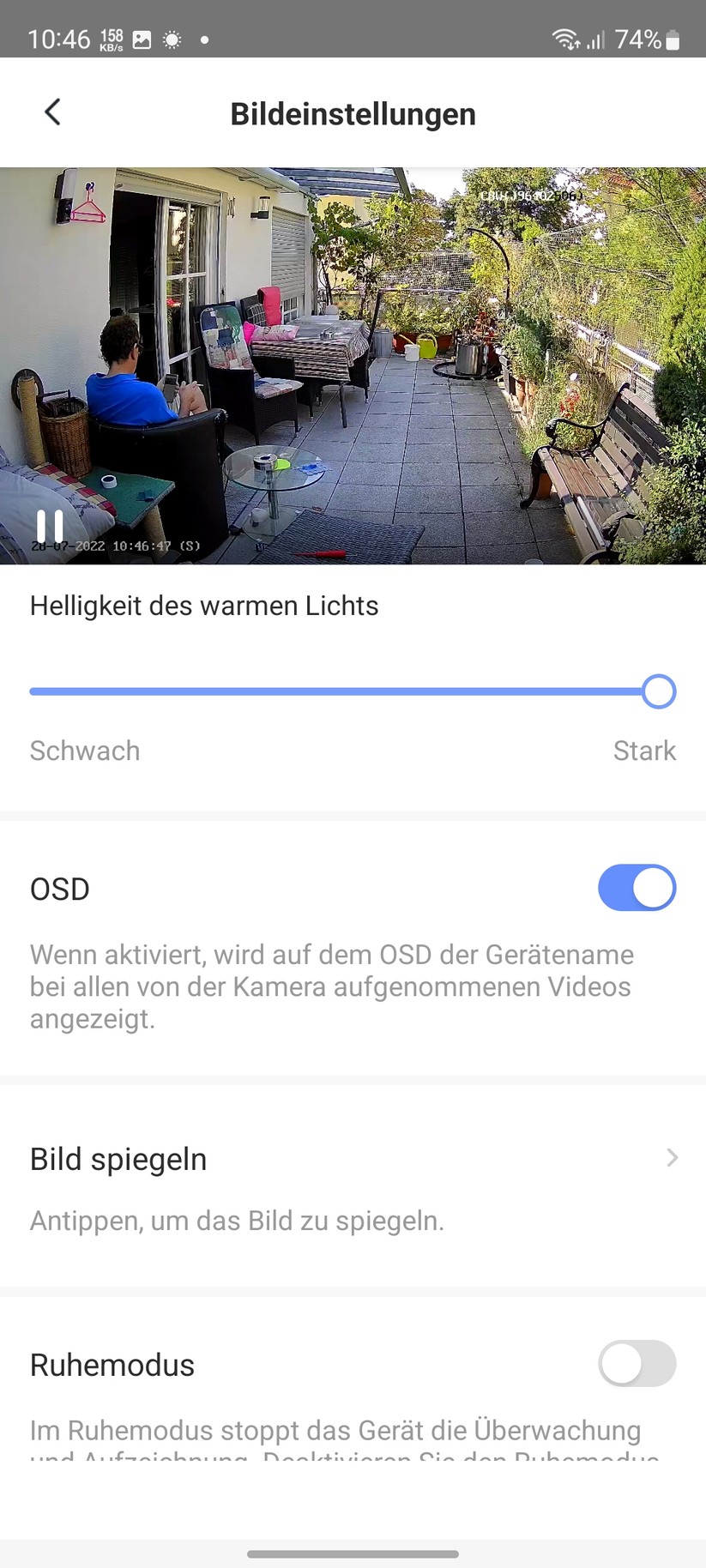This screenshot has width=706, height=1568.
Task: Enable the Ruhemodus toggle
Action: (x=637, y=1364)
